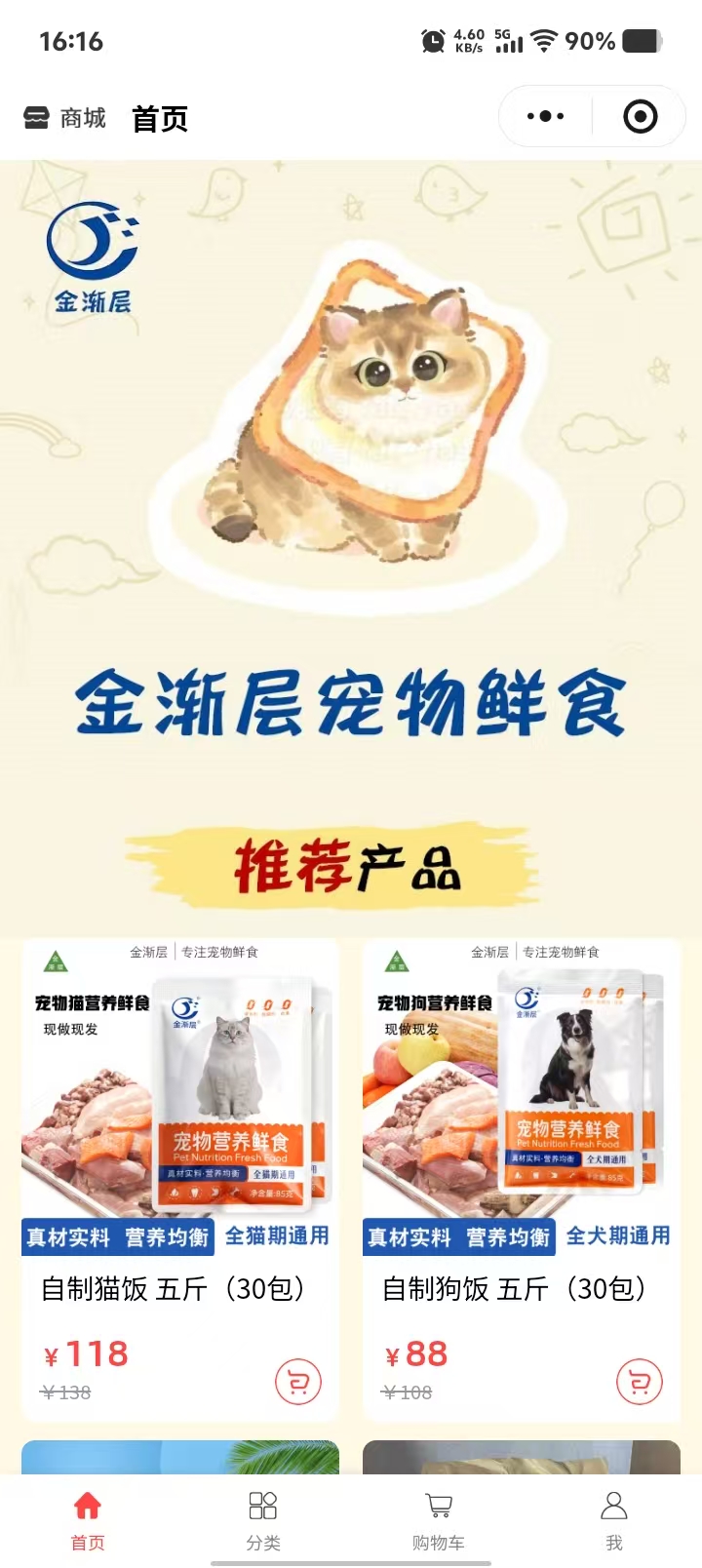Add 自制狗饭 to the shopping cart
Screen dimensions: 702x1568
pos(640,1381)
